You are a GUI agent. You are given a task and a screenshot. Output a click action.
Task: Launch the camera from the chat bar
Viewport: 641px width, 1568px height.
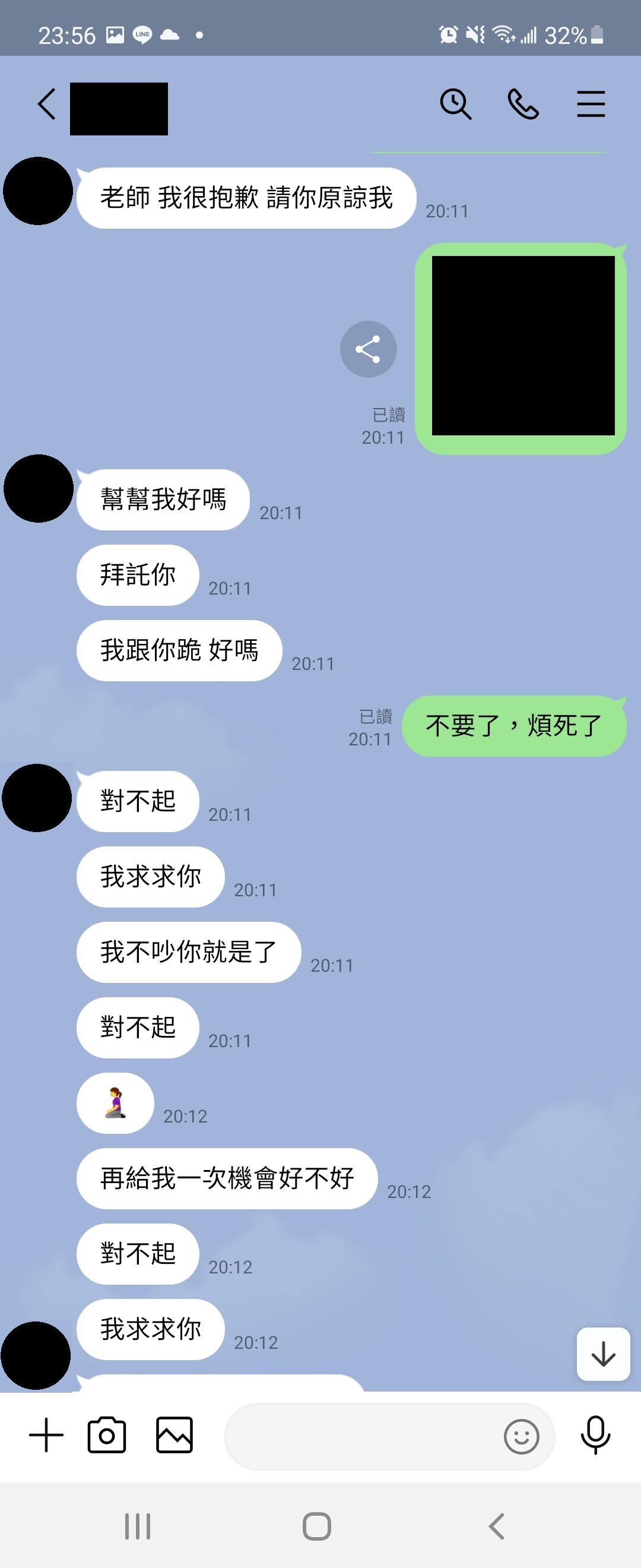(107, 1436)
